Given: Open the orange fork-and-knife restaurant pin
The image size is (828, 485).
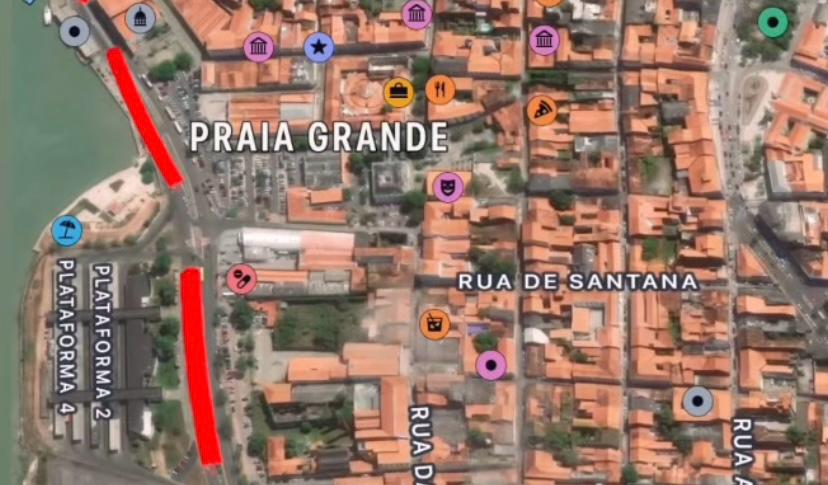Looking at the screenshot, I should click(x=440, y=90).
